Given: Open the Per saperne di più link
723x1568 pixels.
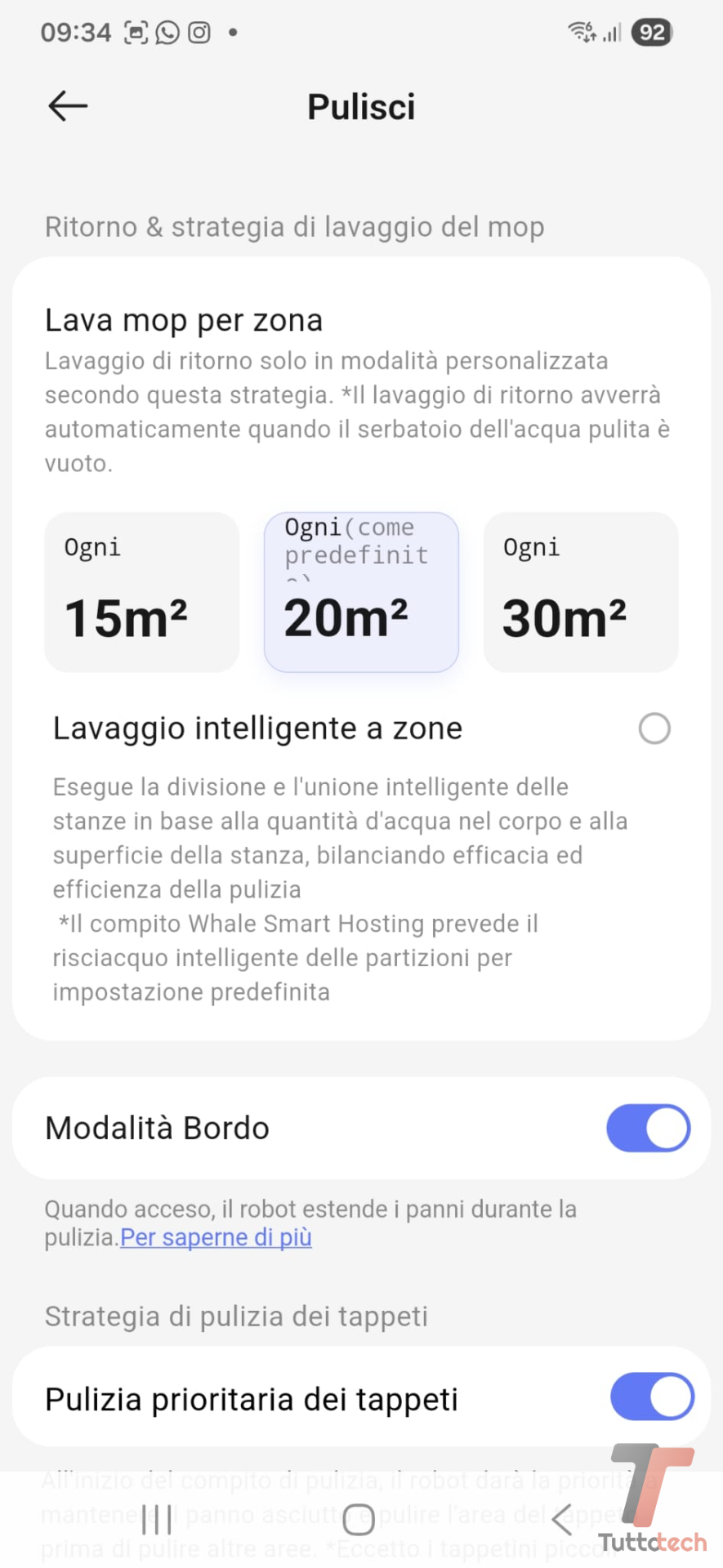Looking at the screenshot, I should 216,1238.
